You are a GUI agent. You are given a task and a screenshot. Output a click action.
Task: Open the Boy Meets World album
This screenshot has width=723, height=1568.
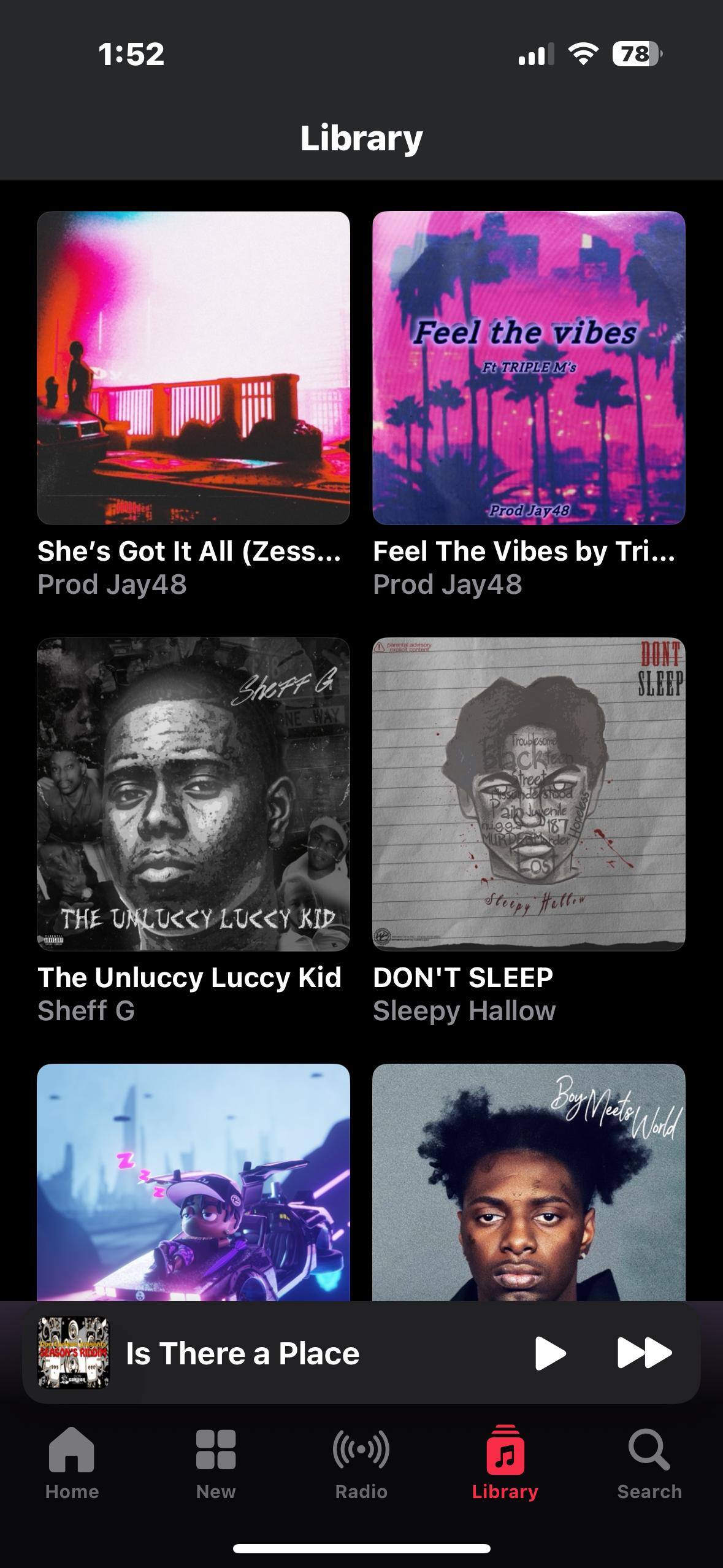(x=529, y=1182)
